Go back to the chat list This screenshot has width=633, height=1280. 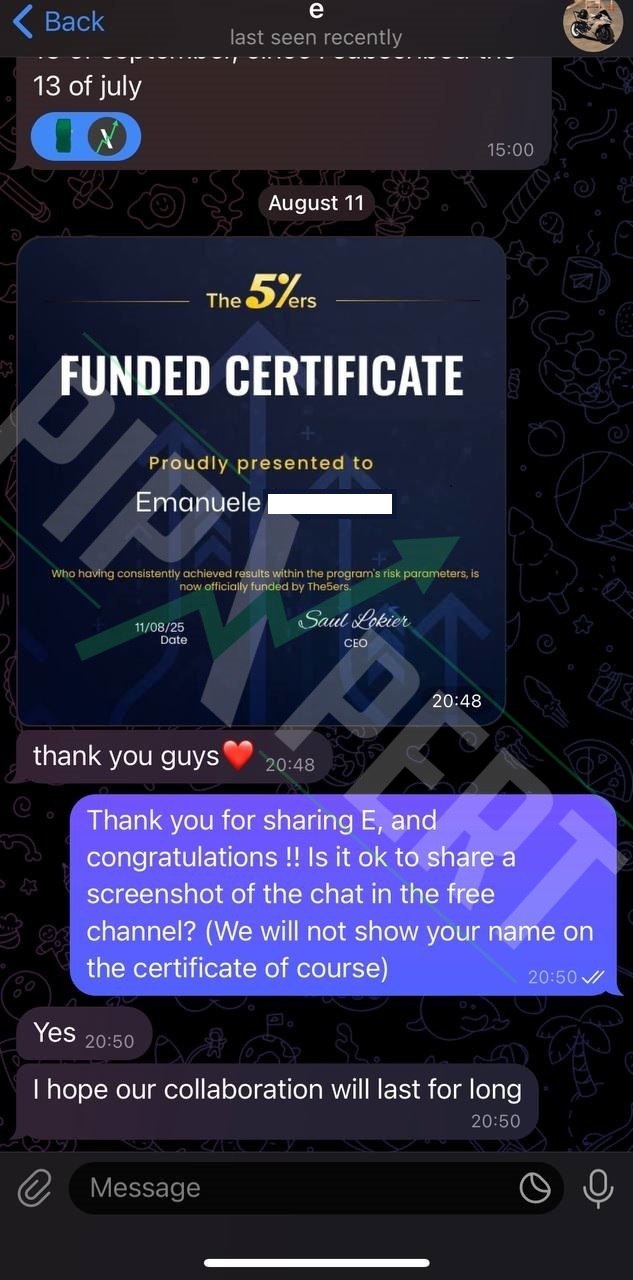[58, 21]
